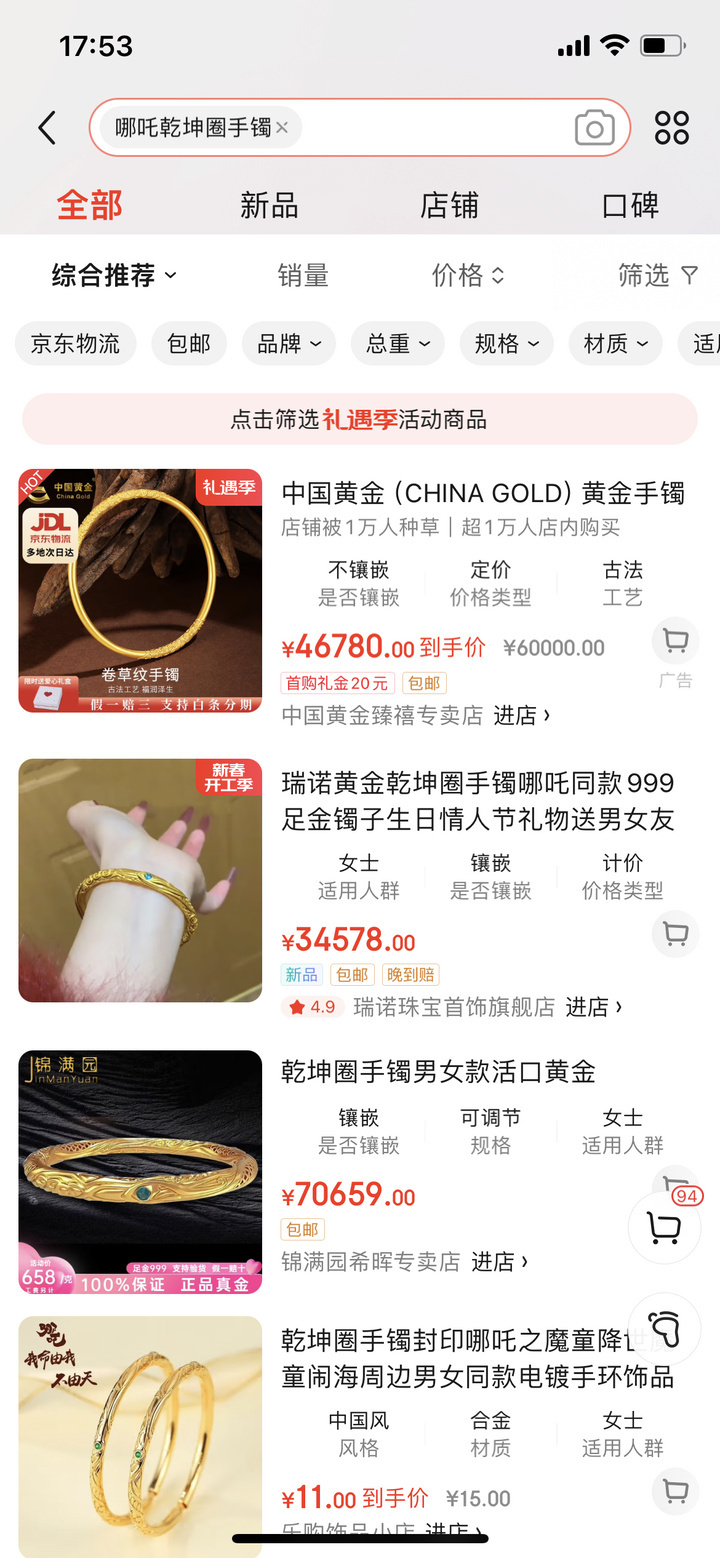
Task: Add the 瑞诺黄金乾坤圈手镯 to cart
Action: click(675, 935)
